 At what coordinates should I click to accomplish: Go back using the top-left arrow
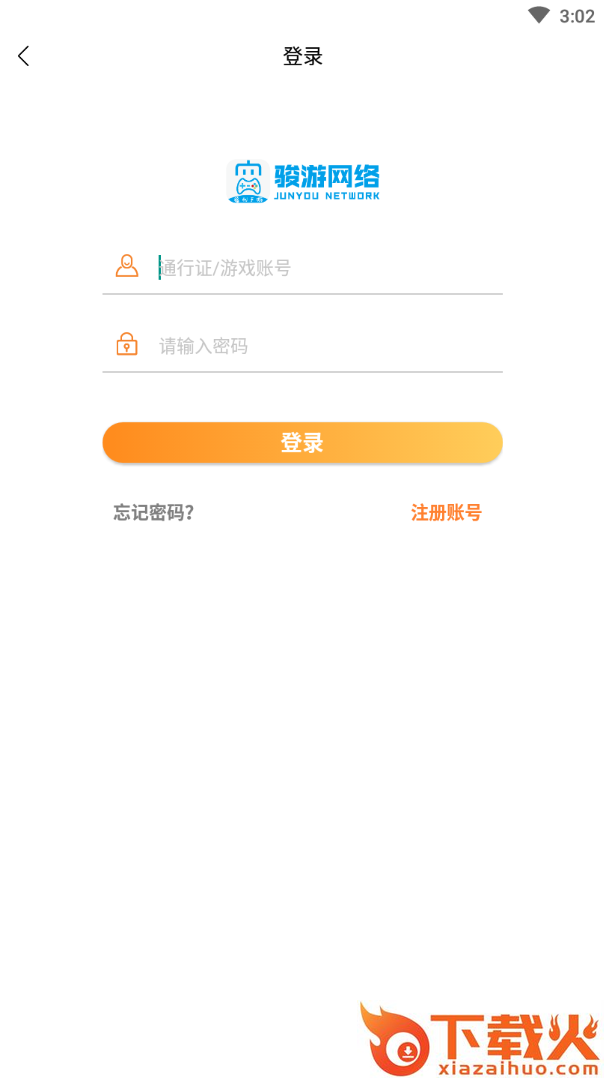pos(24,56)
